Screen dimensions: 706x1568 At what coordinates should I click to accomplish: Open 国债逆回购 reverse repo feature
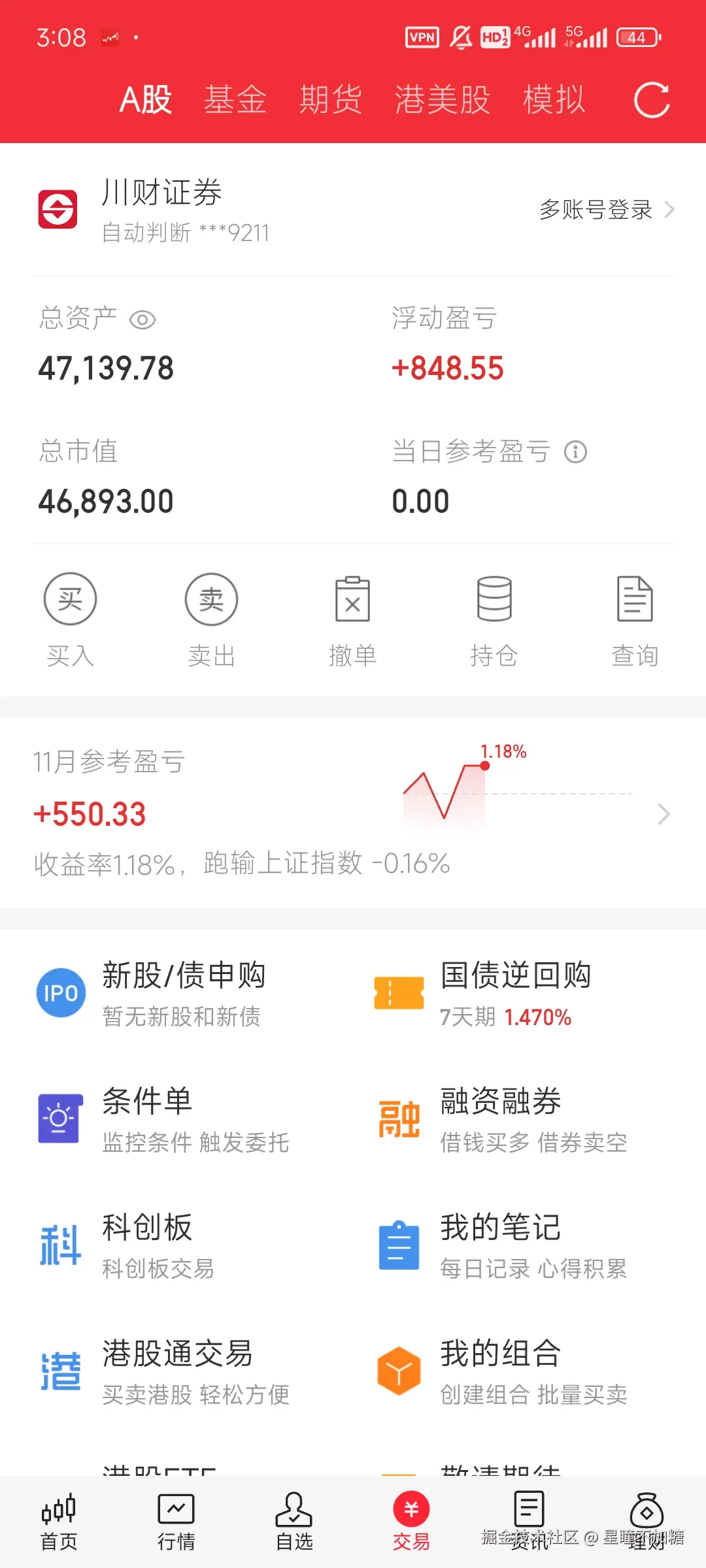tap(515, 993)
